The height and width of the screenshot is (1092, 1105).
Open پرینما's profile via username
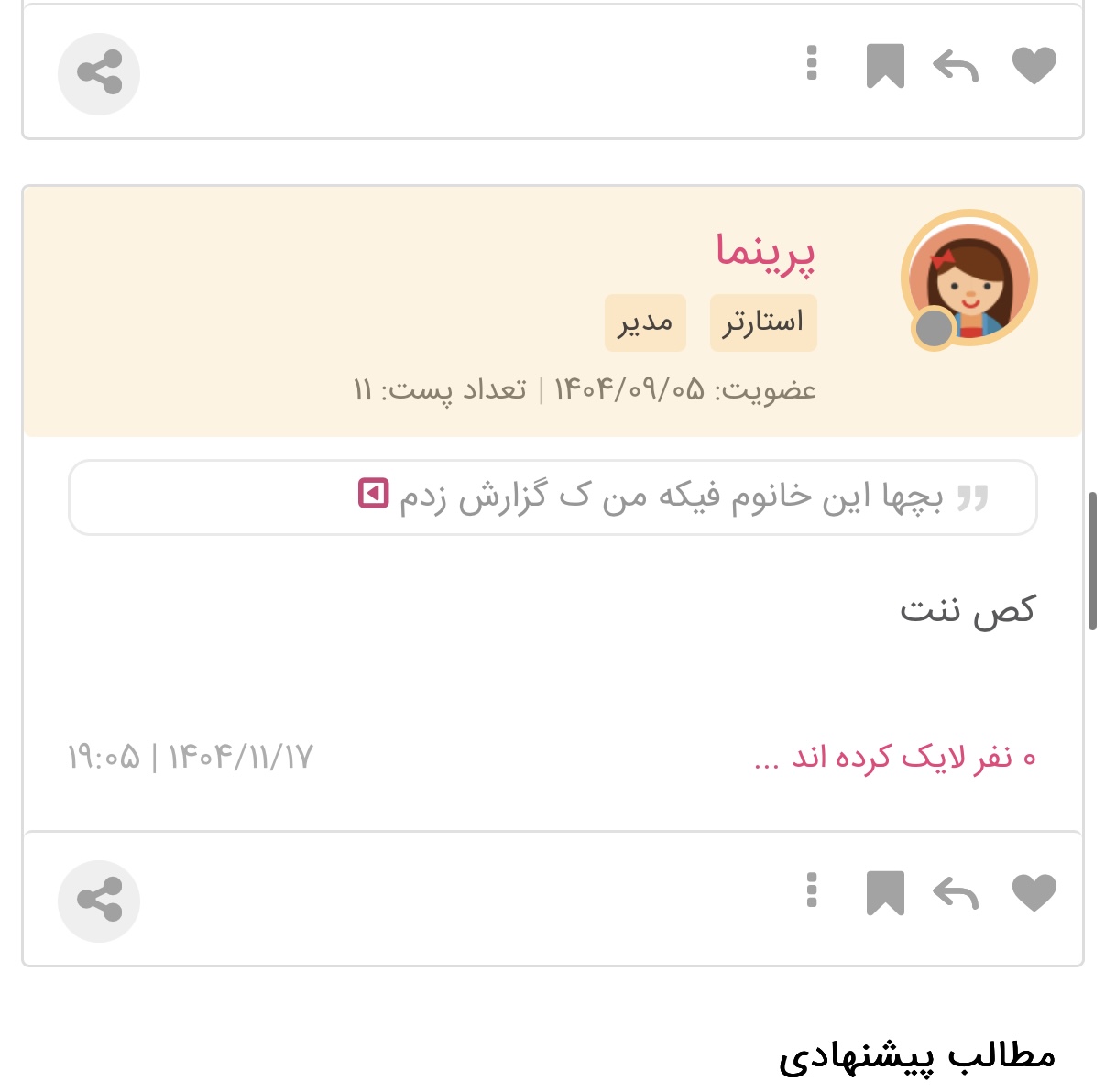point(765,250)
